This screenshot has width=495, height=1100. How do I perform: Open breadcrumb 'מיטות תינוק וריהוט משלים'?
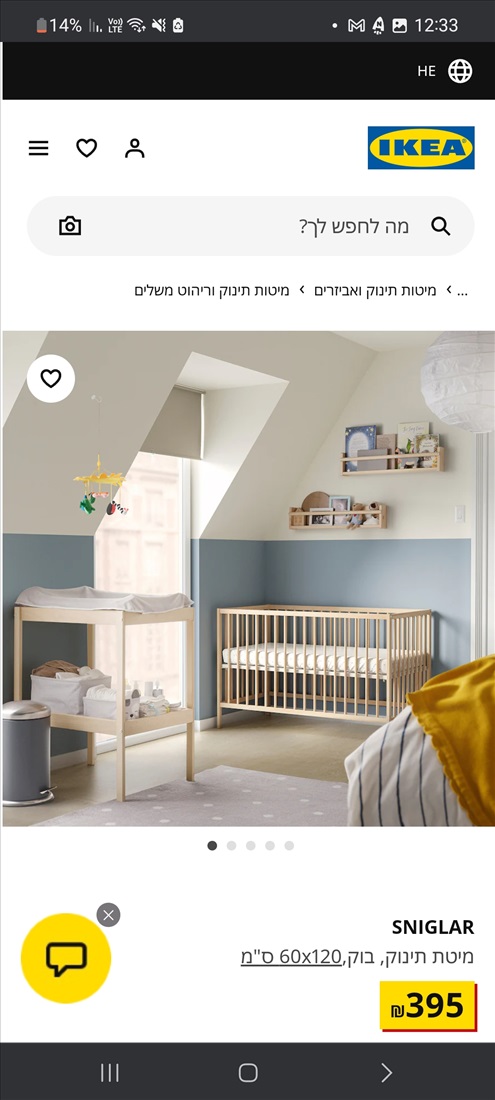pyautogui.click(x=212, y=290)
